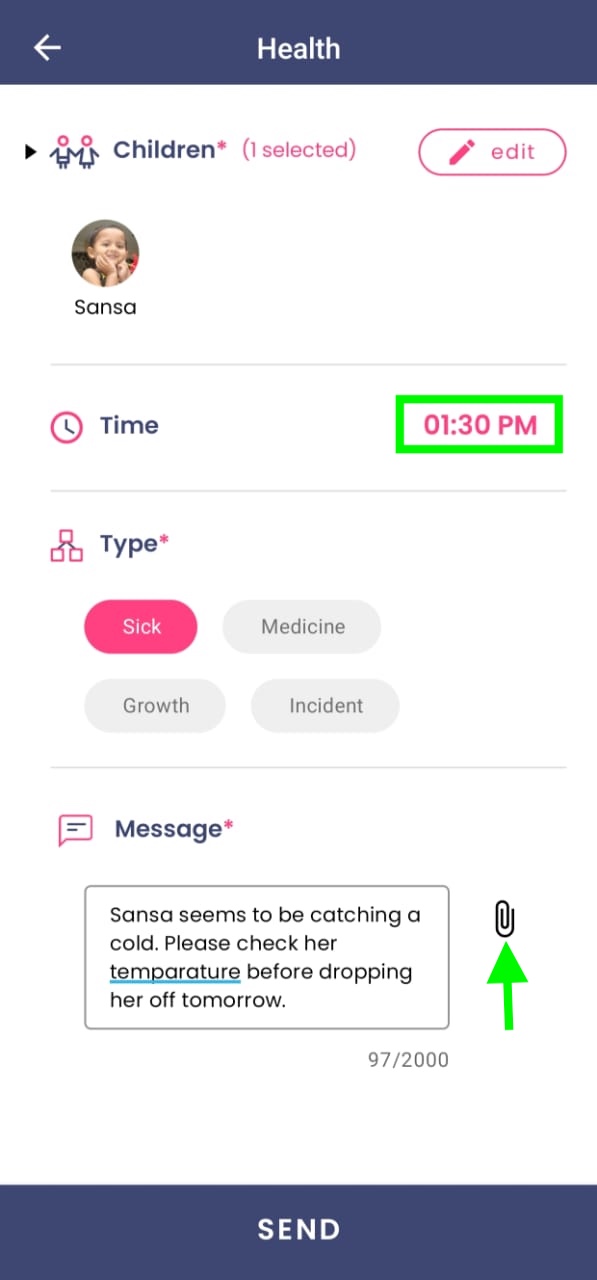Edit the selected children
Screen dimensions: 597x1280
[492, 152]
